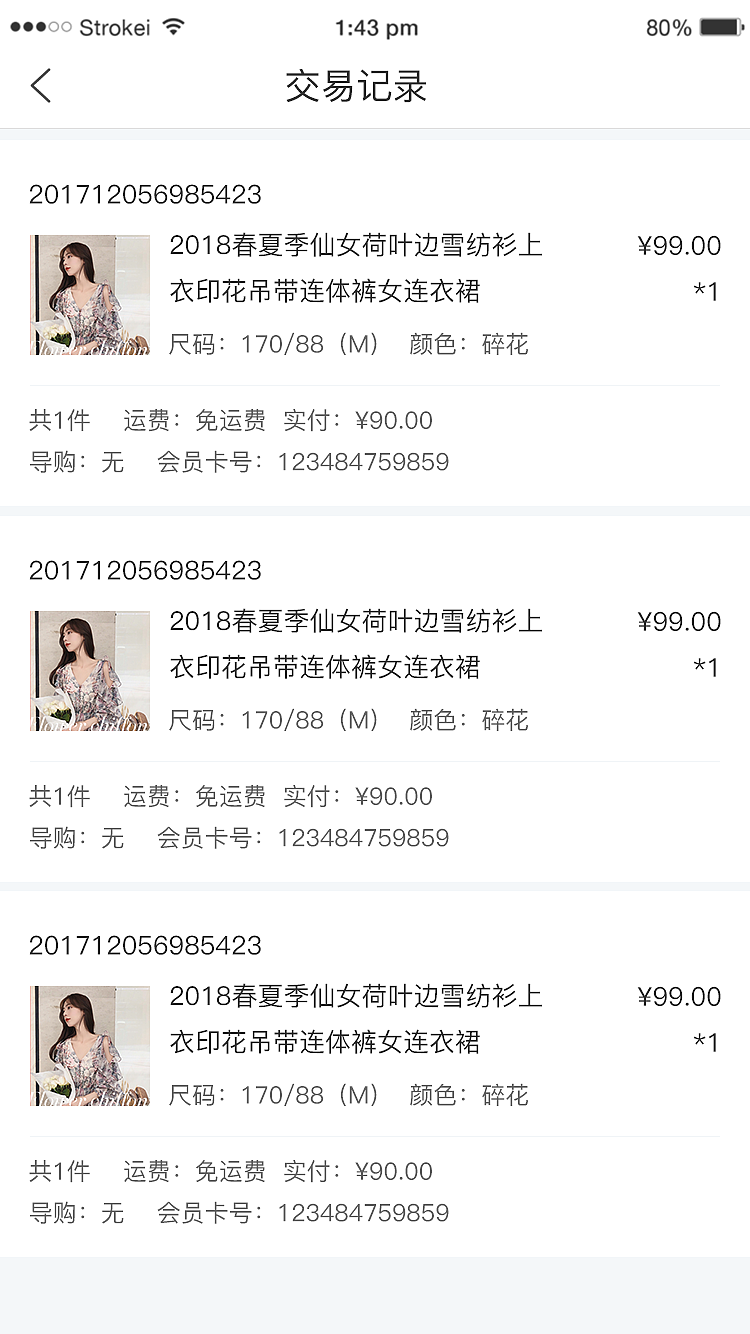Open the last order's product image
The width and height of the screenshot is (750, 1334).
tap(89, 1044)
